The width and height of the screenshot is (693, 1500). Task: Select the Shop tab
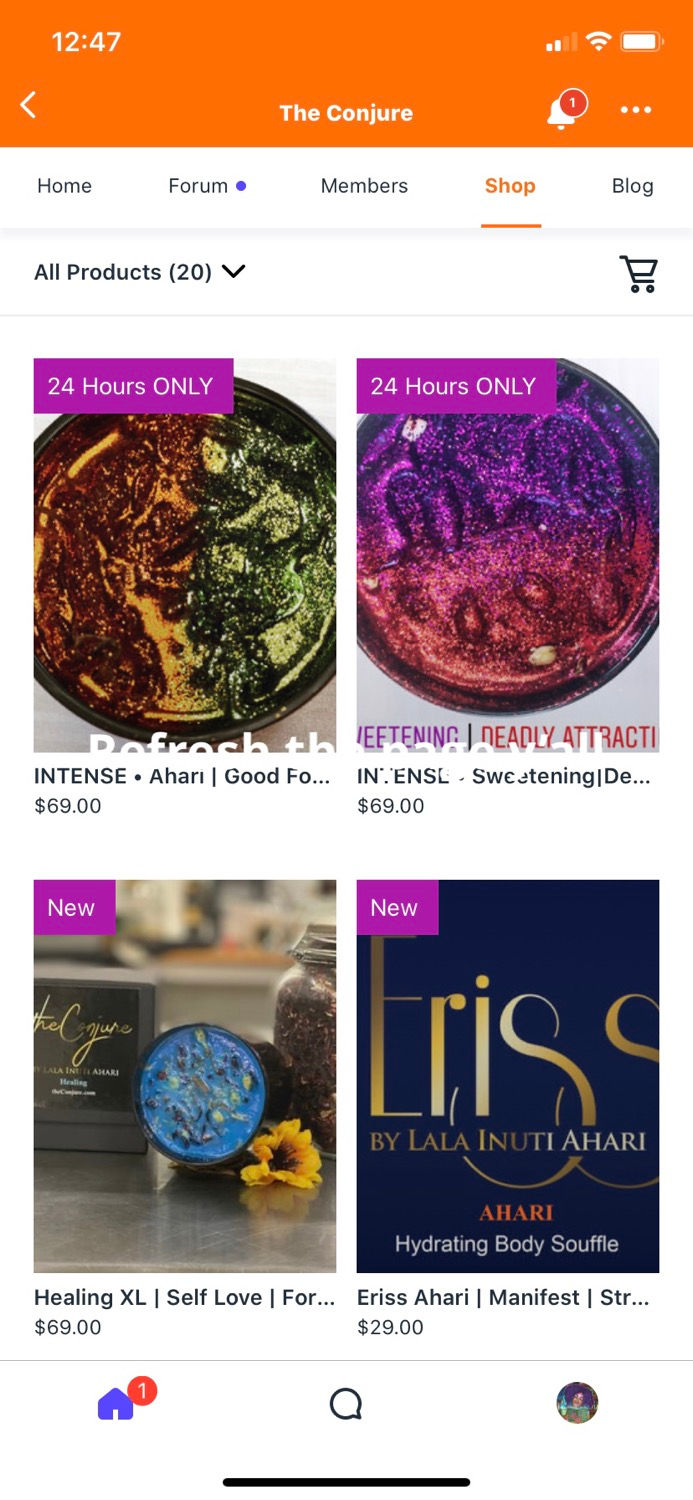click(x=510, y=186)
